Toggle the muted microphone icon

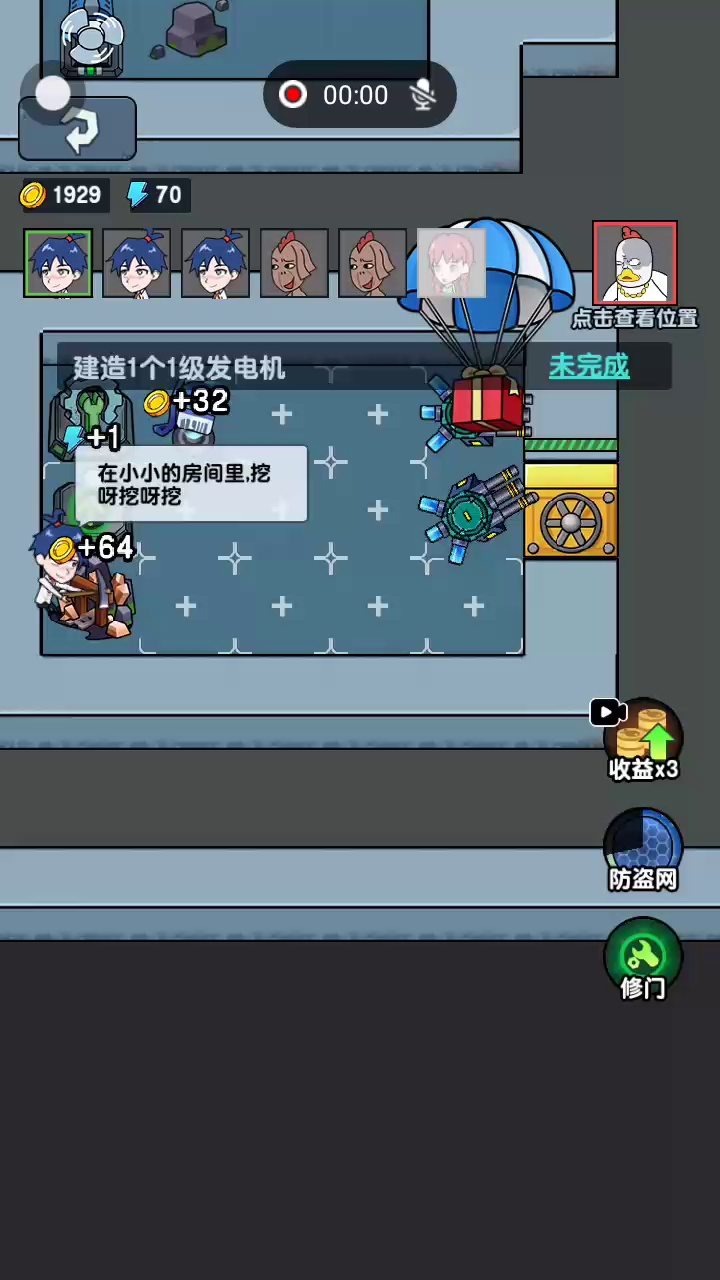tap(424, 95)
